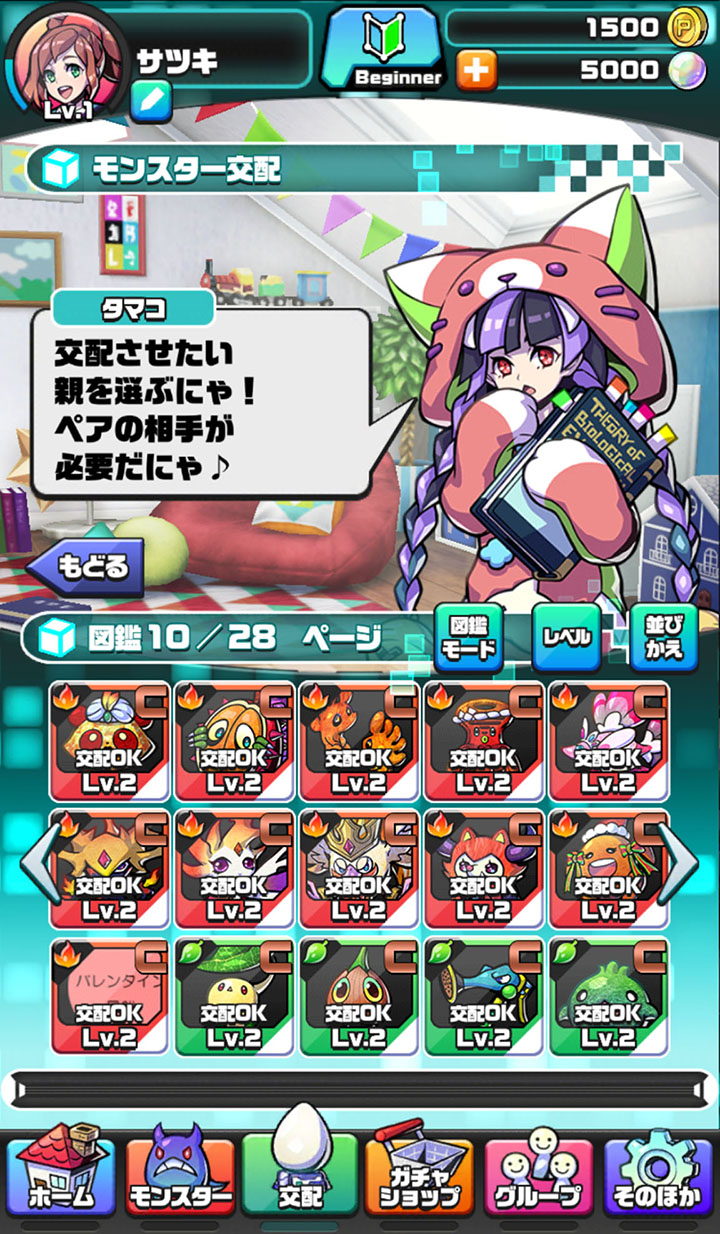Viewport: 720px width, 1234px height.
Task: Choose the blue fish grass-type monster
Action: [x=484, y=996]
